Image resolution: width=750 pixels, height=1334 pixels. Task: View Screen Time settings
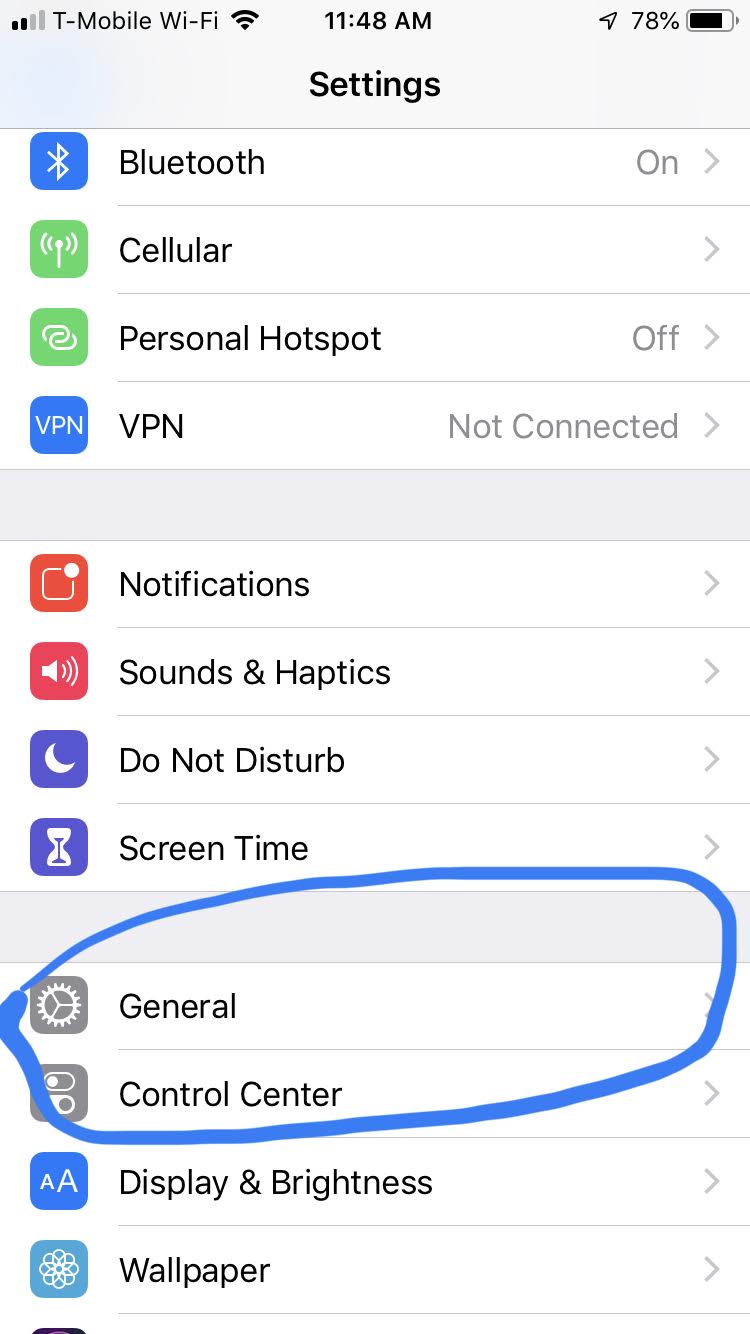point(375,848)
